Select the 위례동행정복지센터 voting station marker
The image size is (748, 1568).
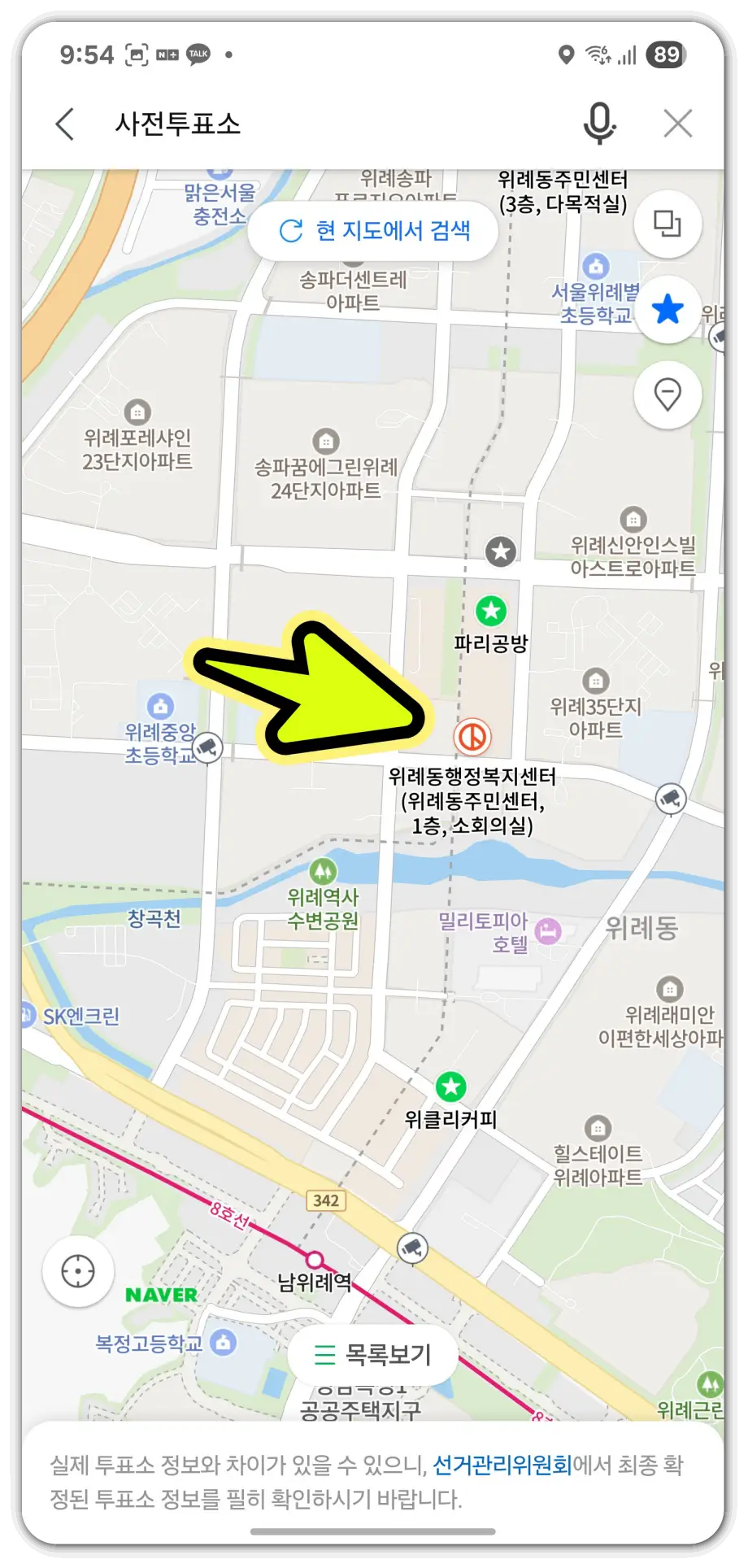(x=472, y=737)
